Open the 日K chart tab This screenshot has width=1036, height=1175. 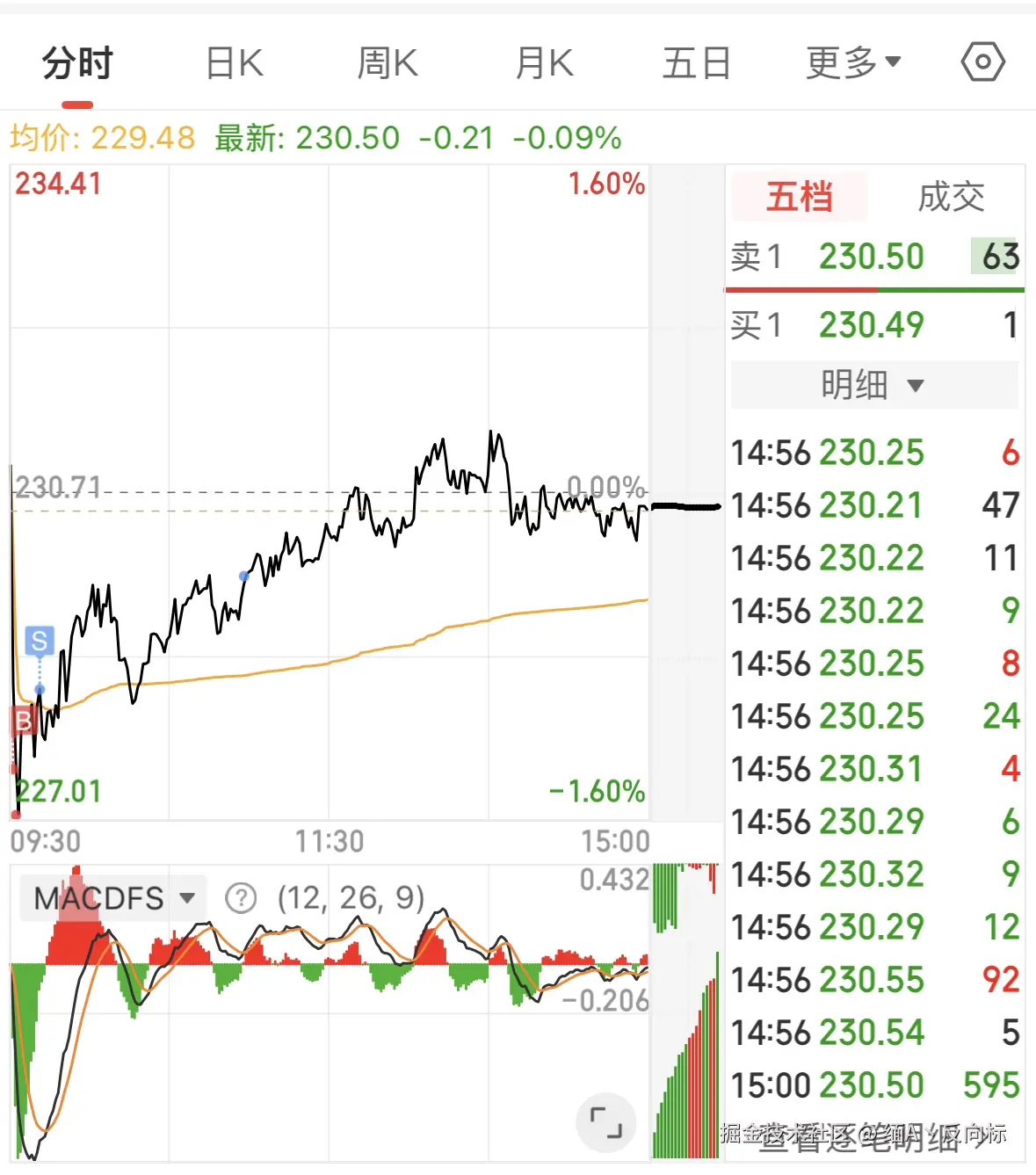tap(235, 63)
